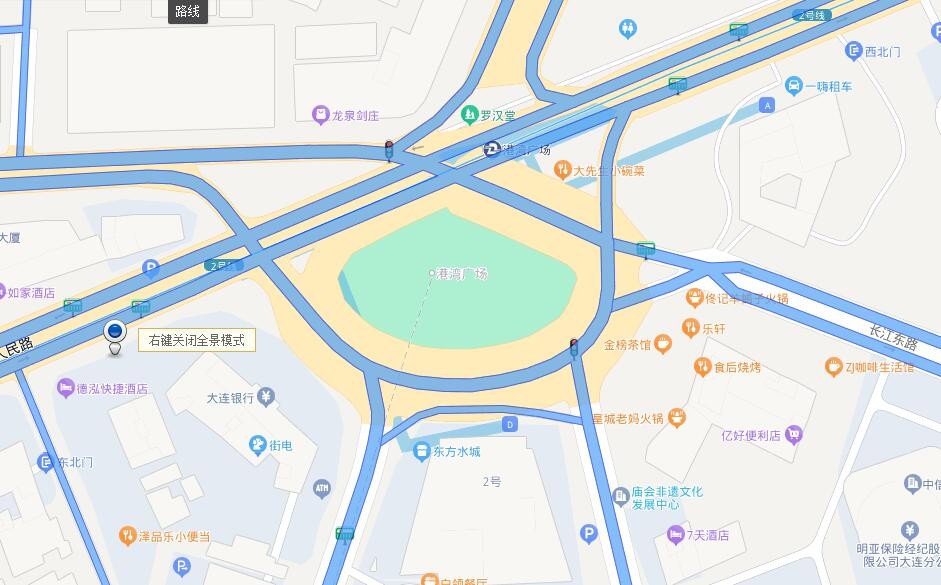Select the 一嗨租车 car rental marker
941x585 pixels.
tap(794, 86)
